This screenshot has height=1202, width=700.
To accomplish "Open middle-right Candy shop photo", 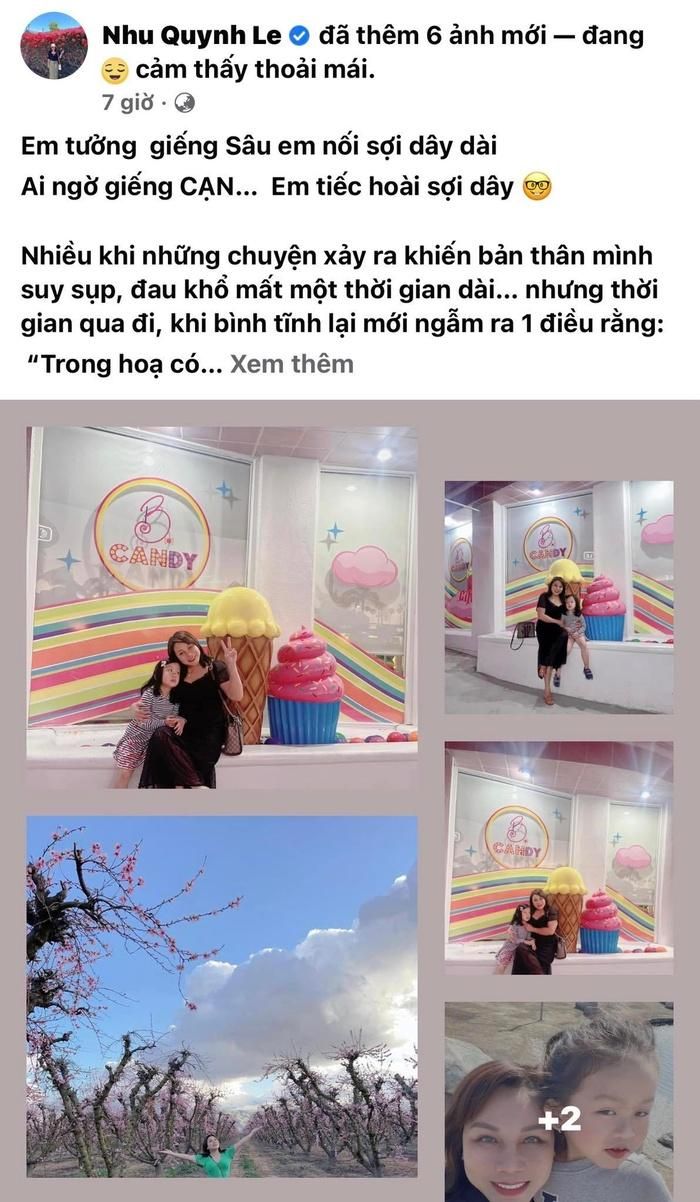I will [x=558, y=858].
